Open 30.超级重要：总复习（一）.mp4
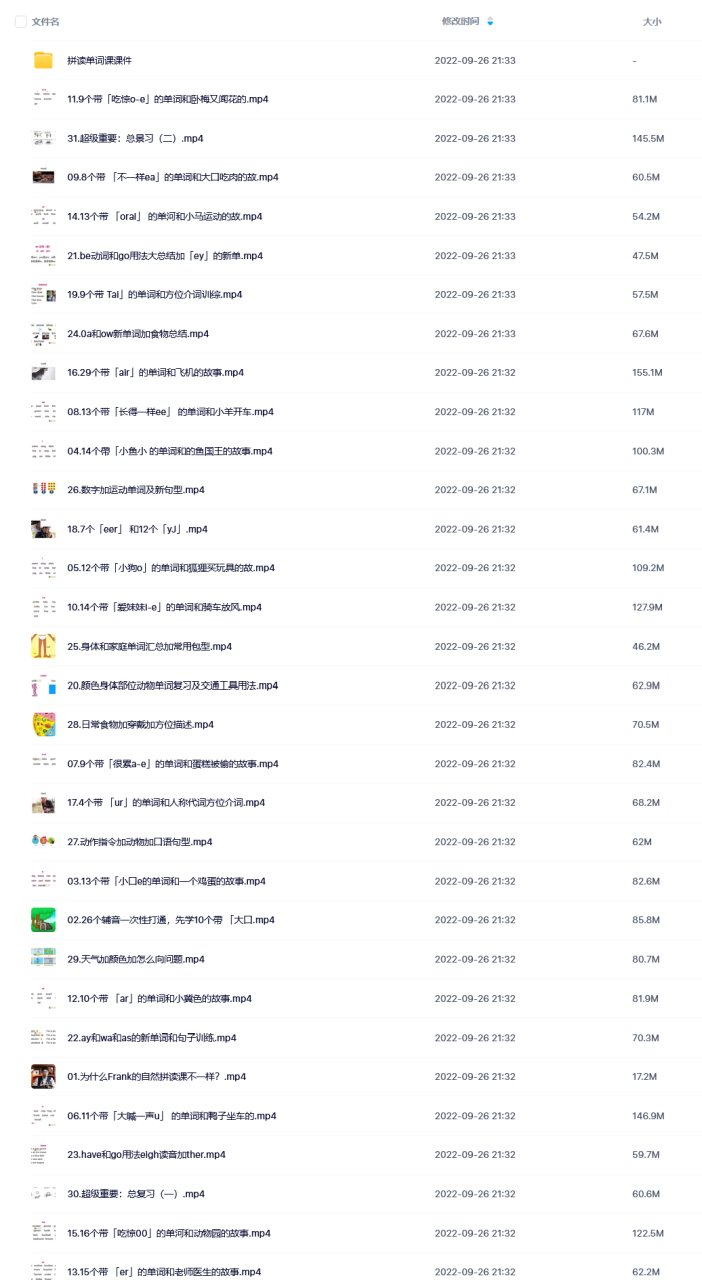 (x=135, y=1194)
